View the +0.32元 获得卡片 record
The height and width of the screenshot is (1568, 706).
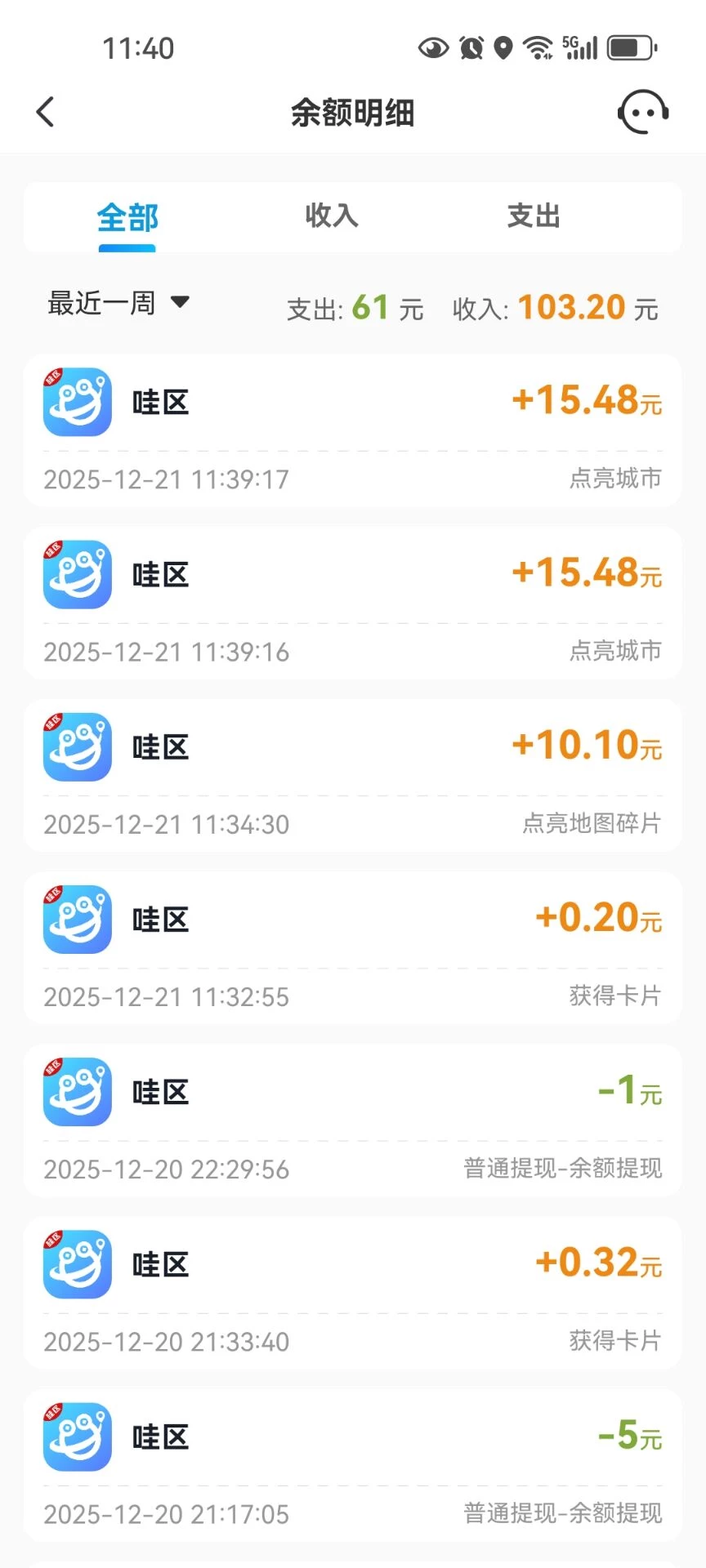[353, 1293]
